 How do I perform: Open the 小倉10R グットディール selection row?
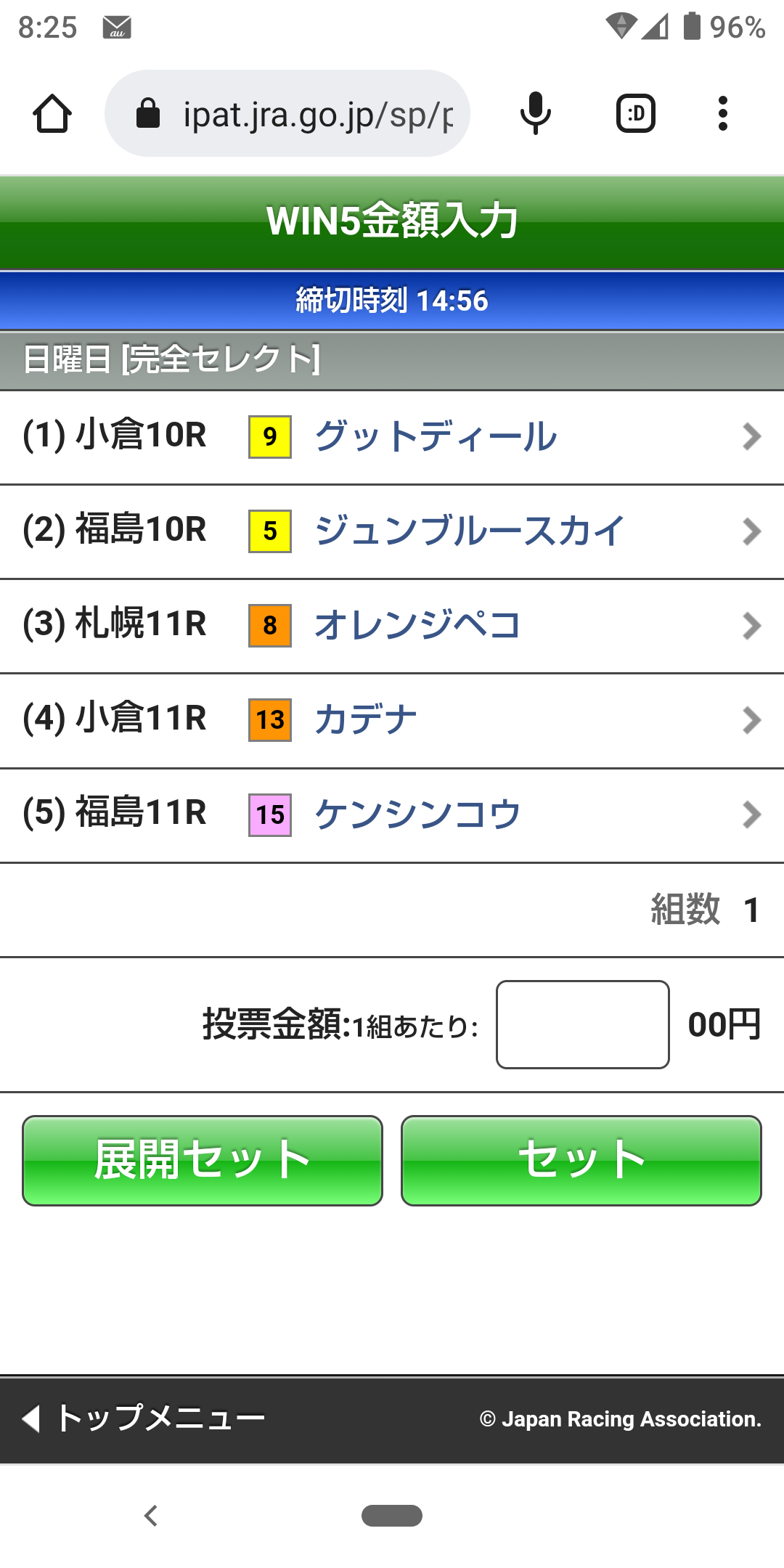(392, 437)
